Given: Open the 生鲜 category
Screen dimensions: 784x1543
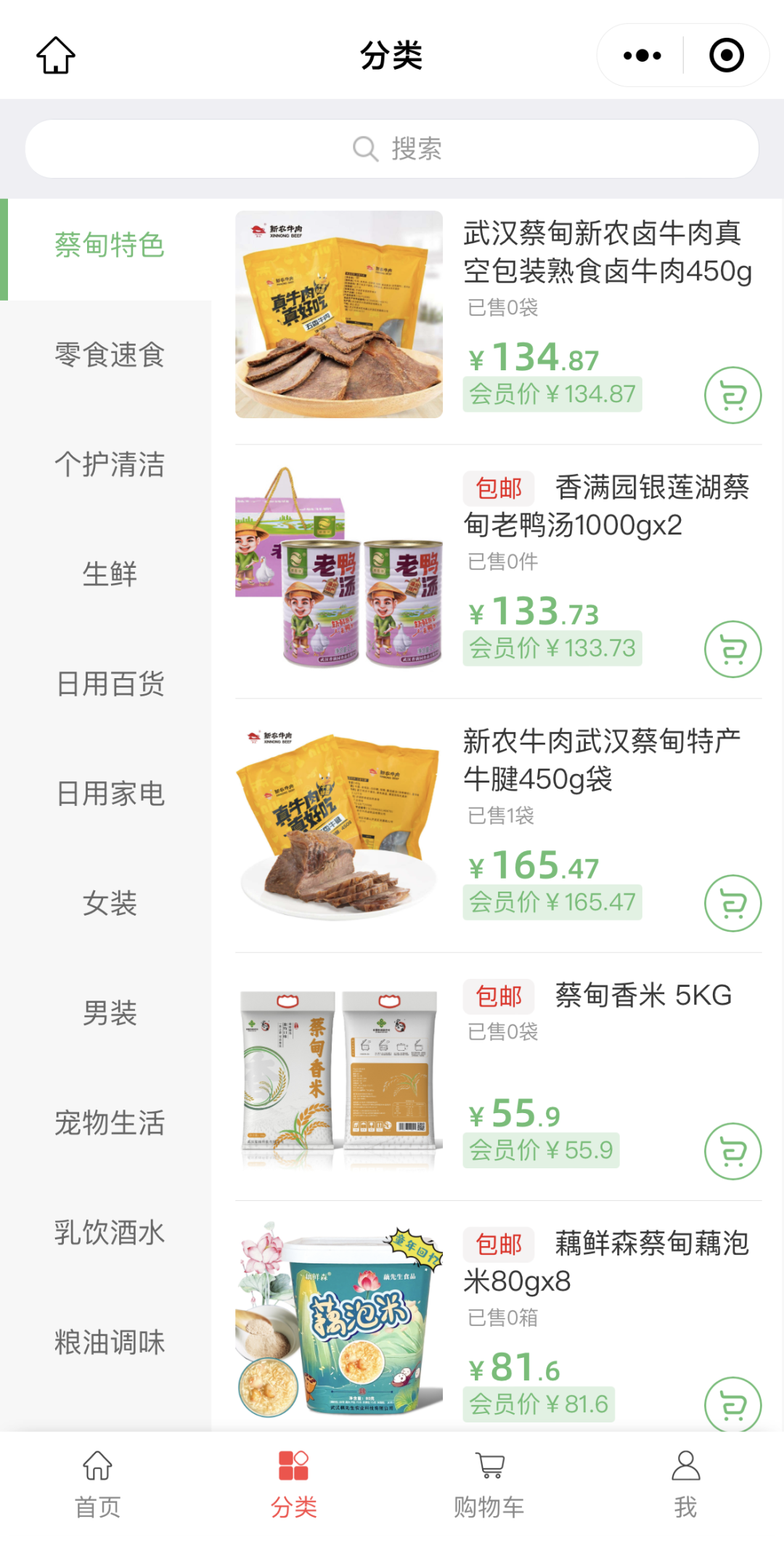Looking at the screenshot, I should coord(109,574).
